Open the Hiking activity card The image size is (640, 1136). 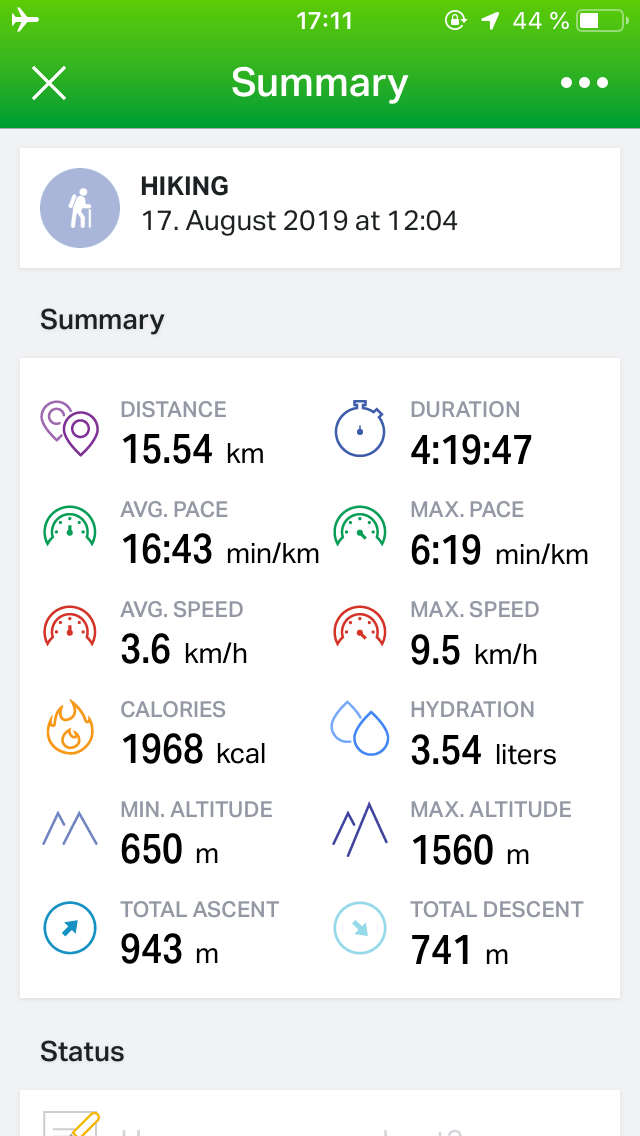point(320,208)
